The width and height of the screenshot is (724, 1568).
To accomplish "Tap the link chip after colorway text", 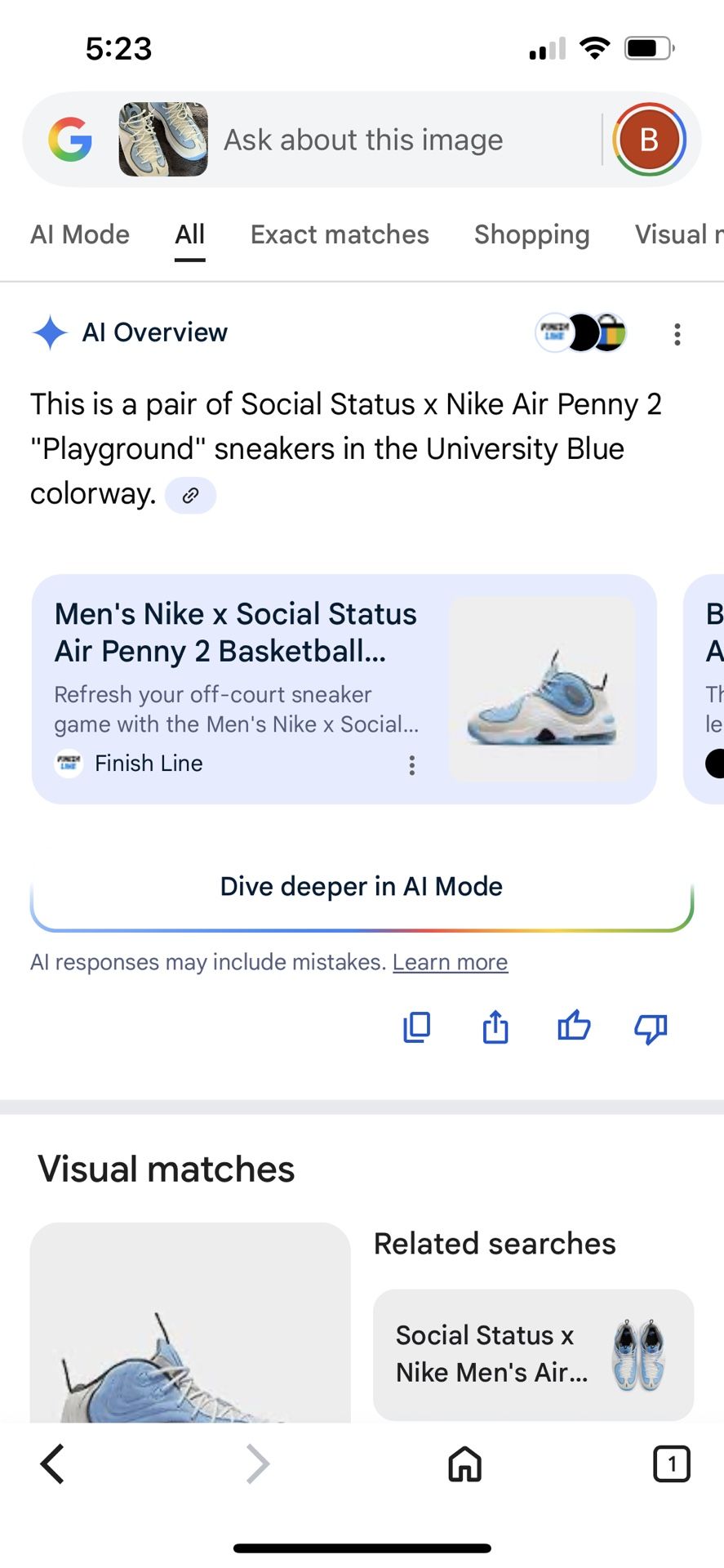I will pos(190,495).
